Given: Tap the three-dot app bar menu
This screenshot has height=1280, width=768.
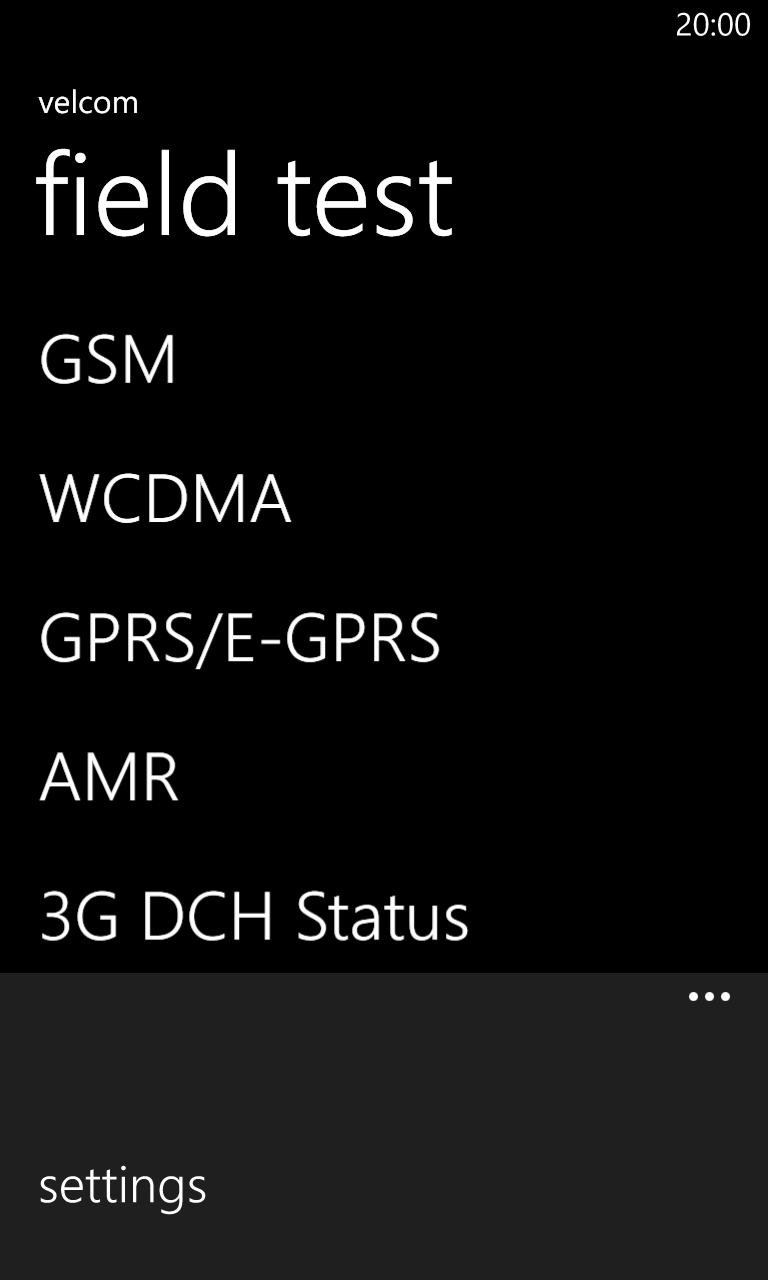Looking at the screenshot, I should pyautogui.click(x=709, y=996).
